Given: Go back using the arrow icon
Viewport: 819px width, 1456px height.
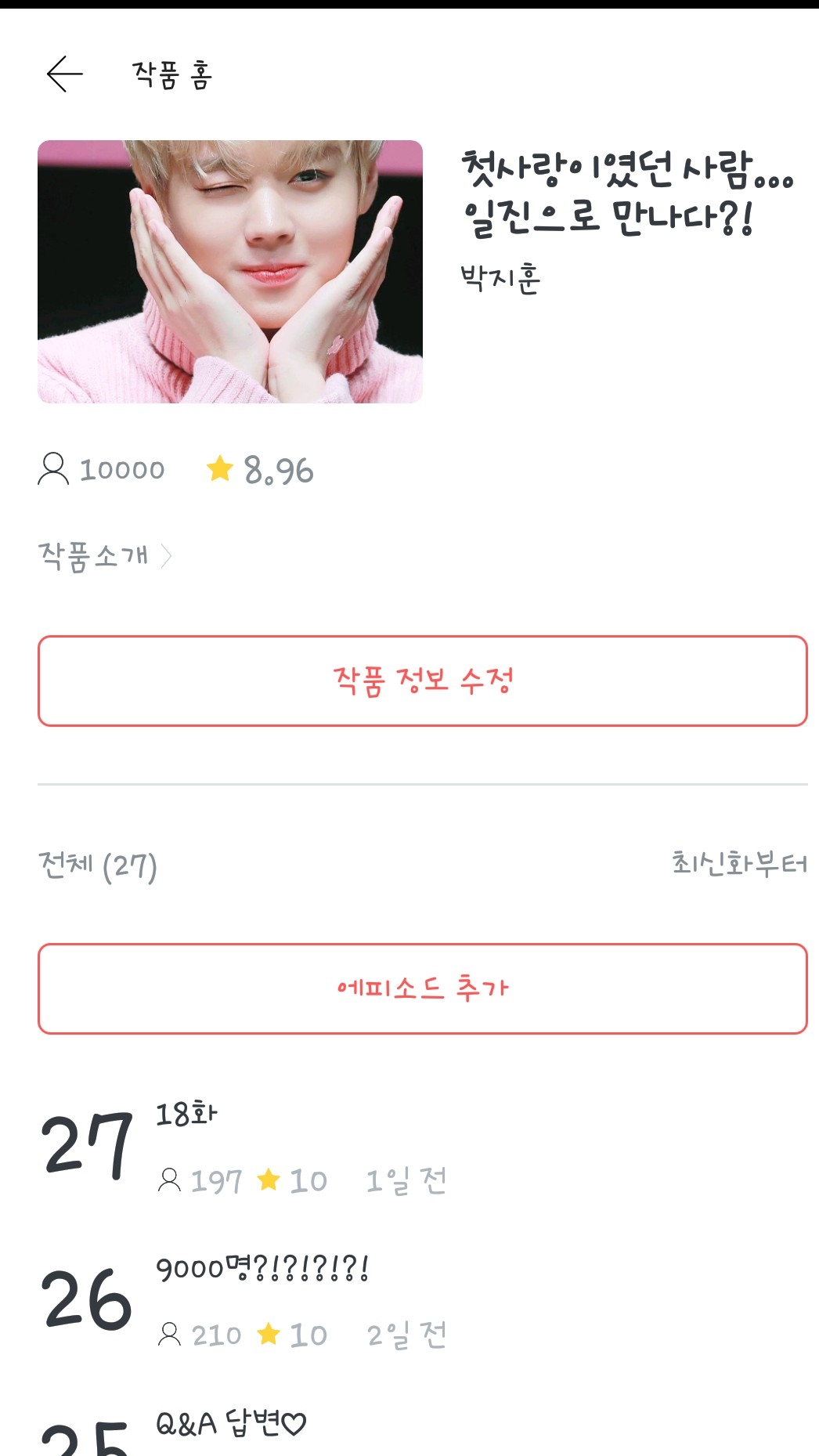Looking at the screenshot, I should (x=64, y=74).
